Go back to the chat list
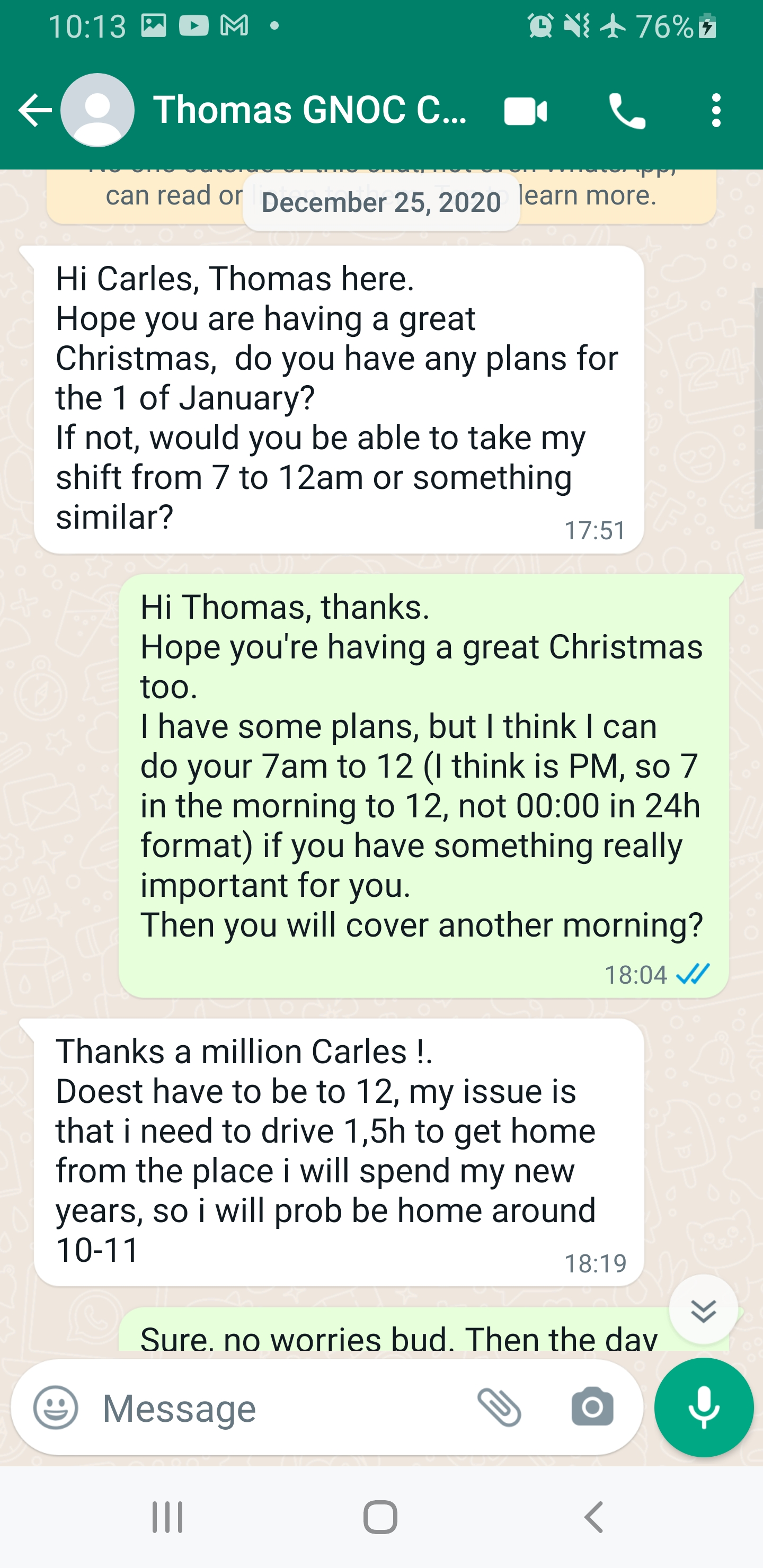This screenshot has width=763, height=1568. click(x=35, y=111)
